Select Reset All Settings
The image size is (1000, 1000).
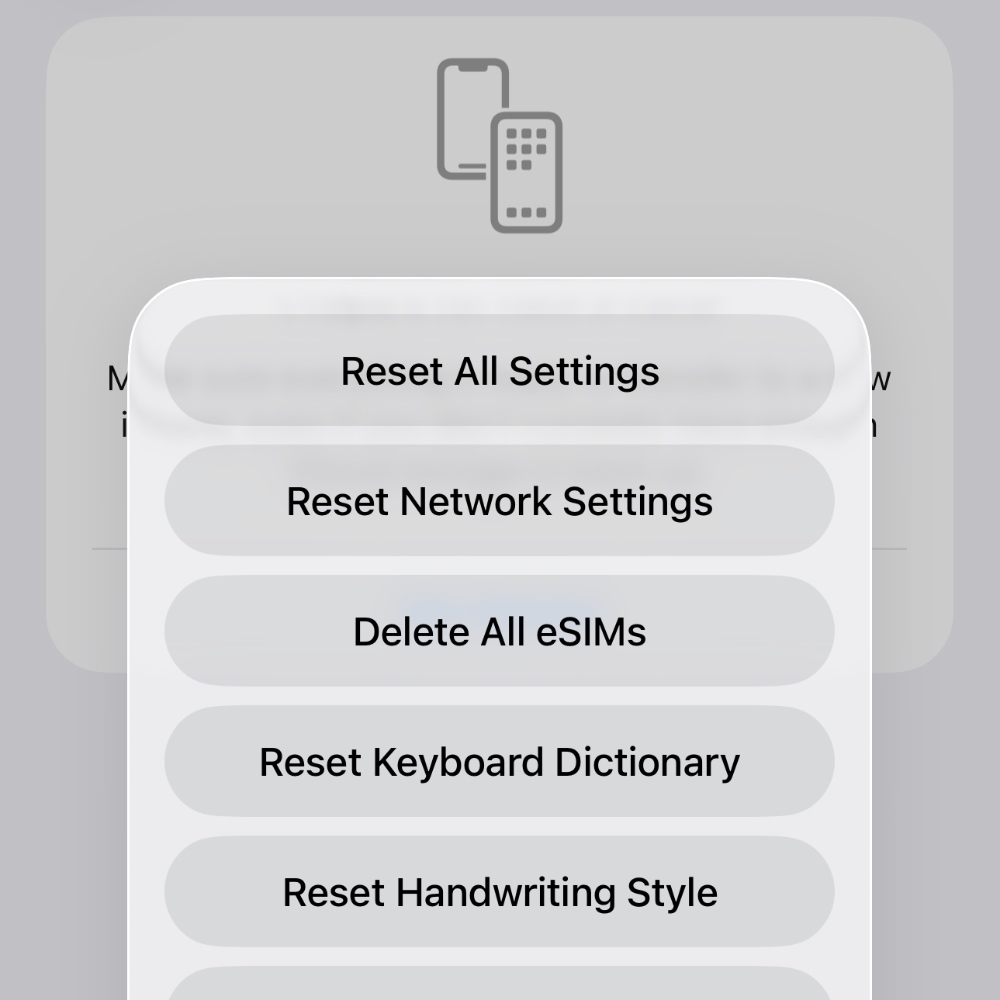[499, 371]
